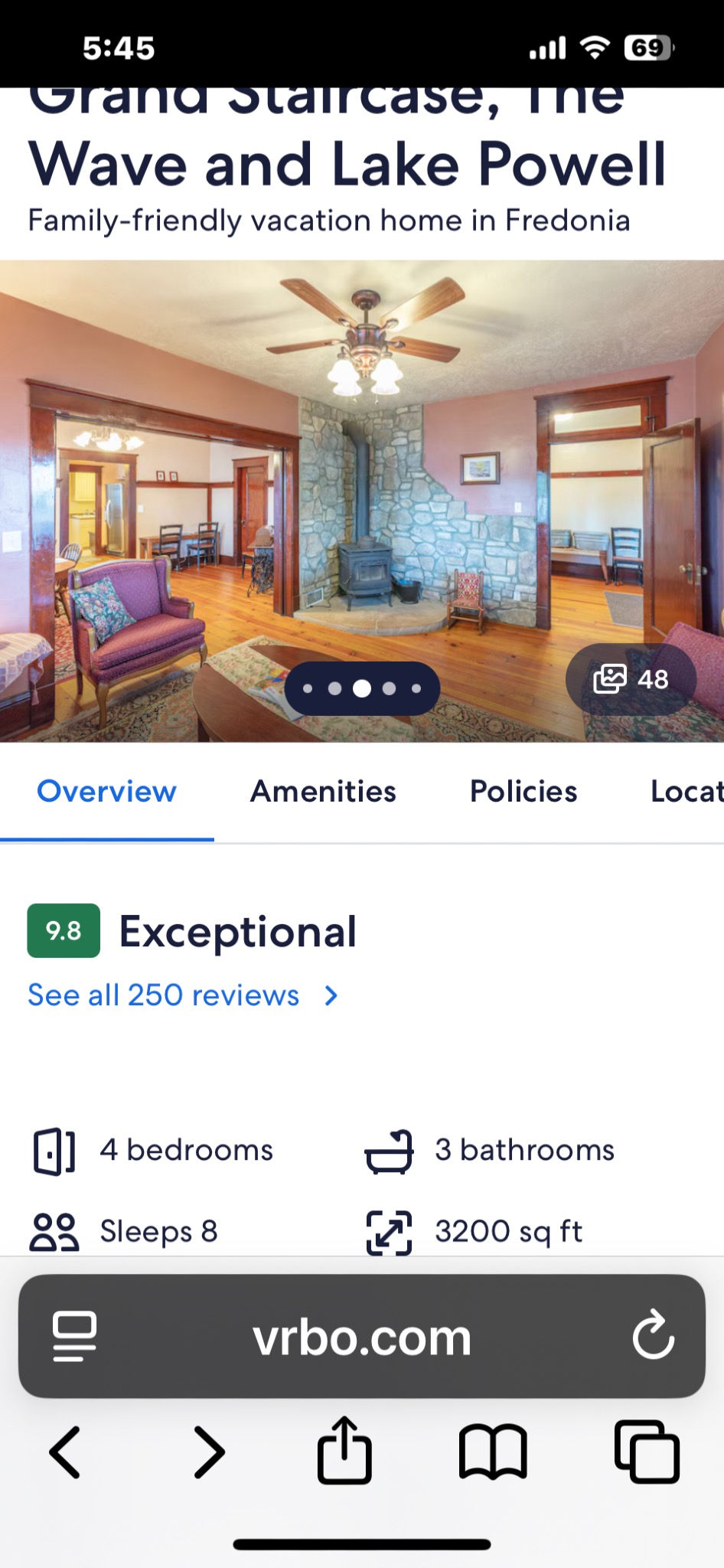The height and width of the screenshot is (1568, 724).
Task: Tap the vrbo.com address bar
Action: 361,1338
